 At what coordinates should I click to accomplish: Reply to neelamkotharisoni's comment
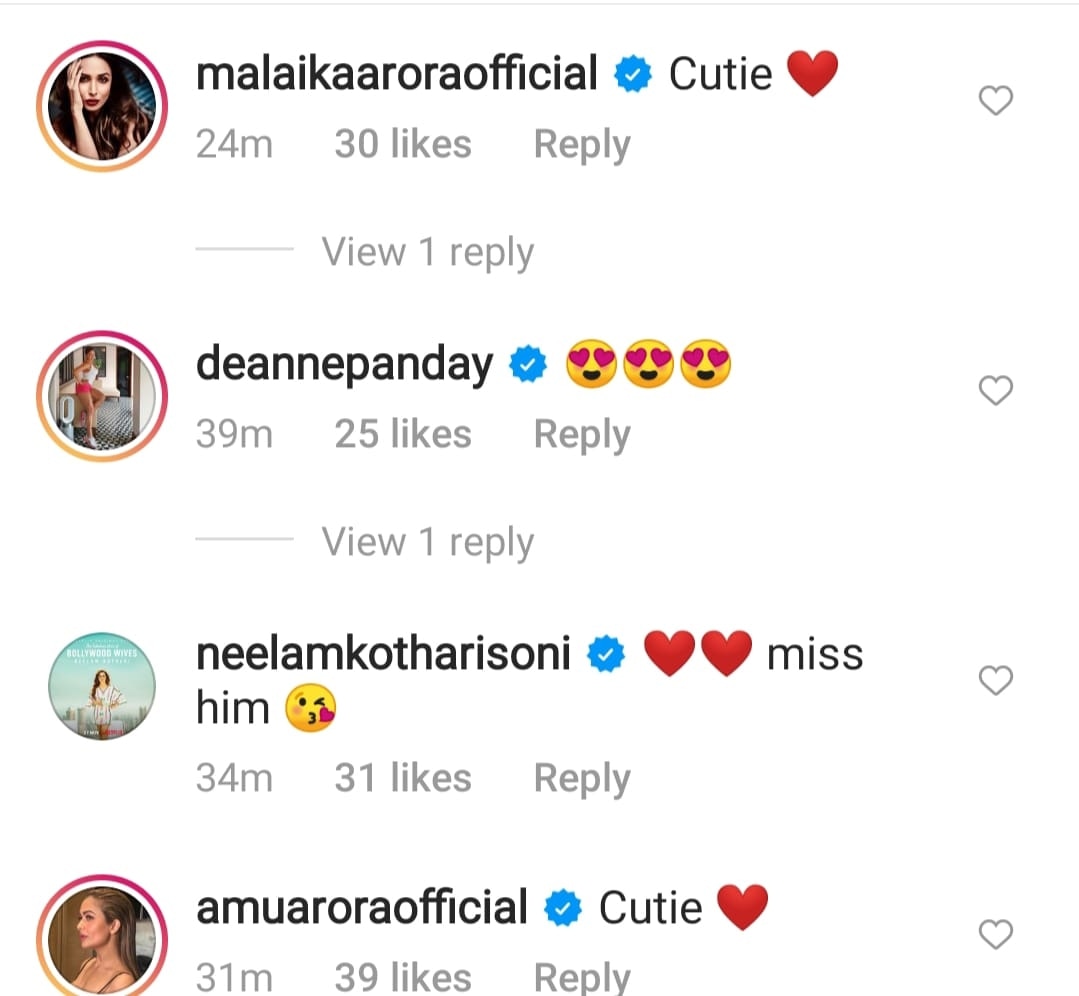pyautogui.click(x=581, y=779)
